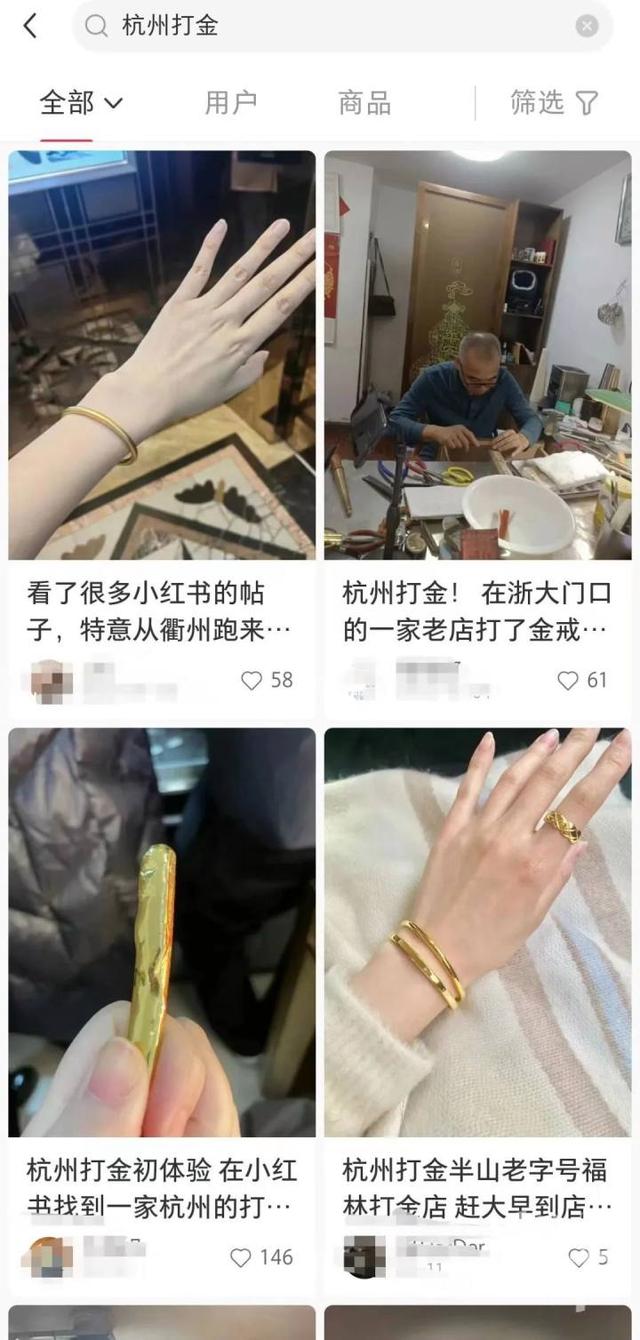Image resolution: width=640 pixels, height=1340 pixels.
Task: Switch to the 用户 tab
Action: pyautogui.click(x=231, y=102)
